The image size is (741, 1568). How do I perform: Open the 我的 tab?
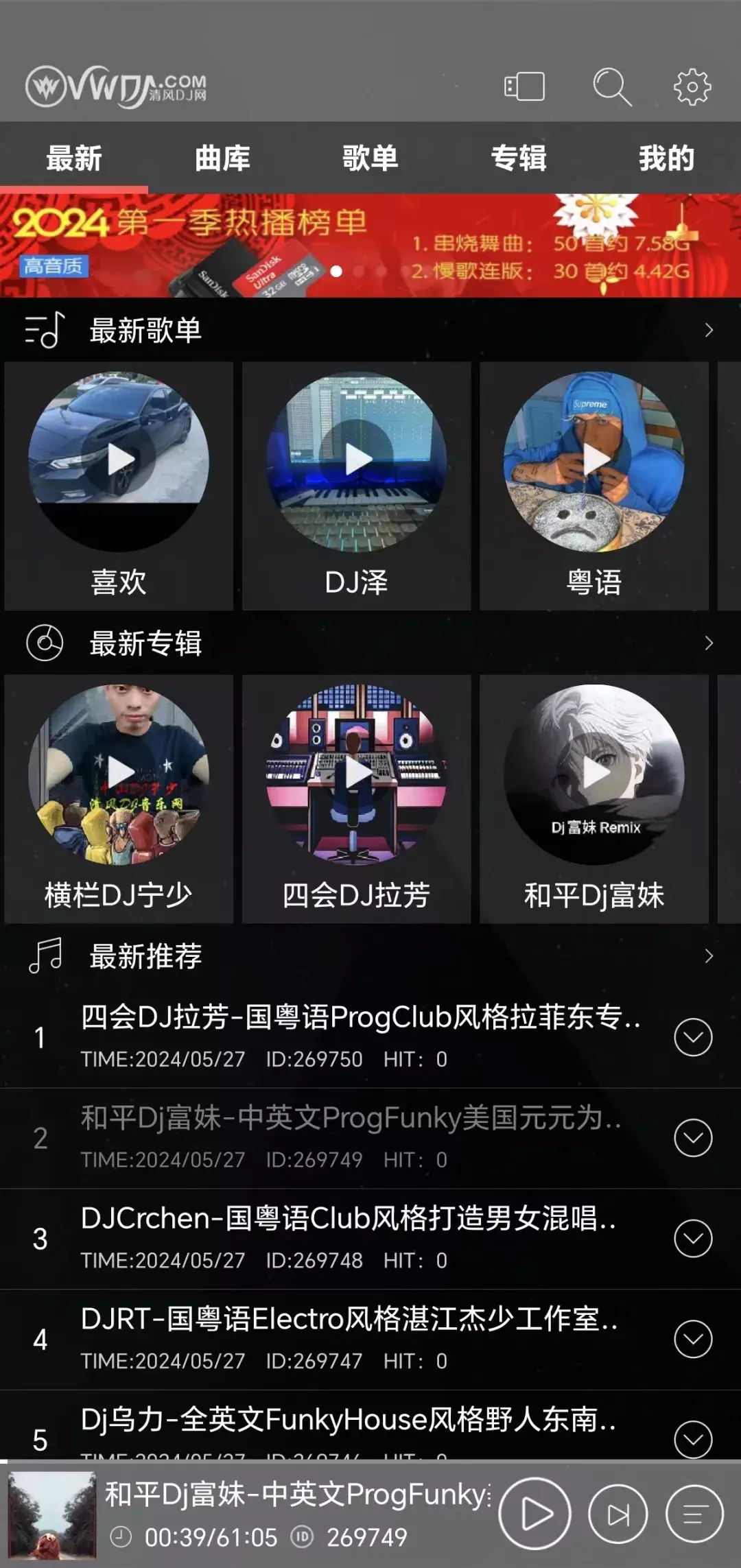click(x=666, y=158)
